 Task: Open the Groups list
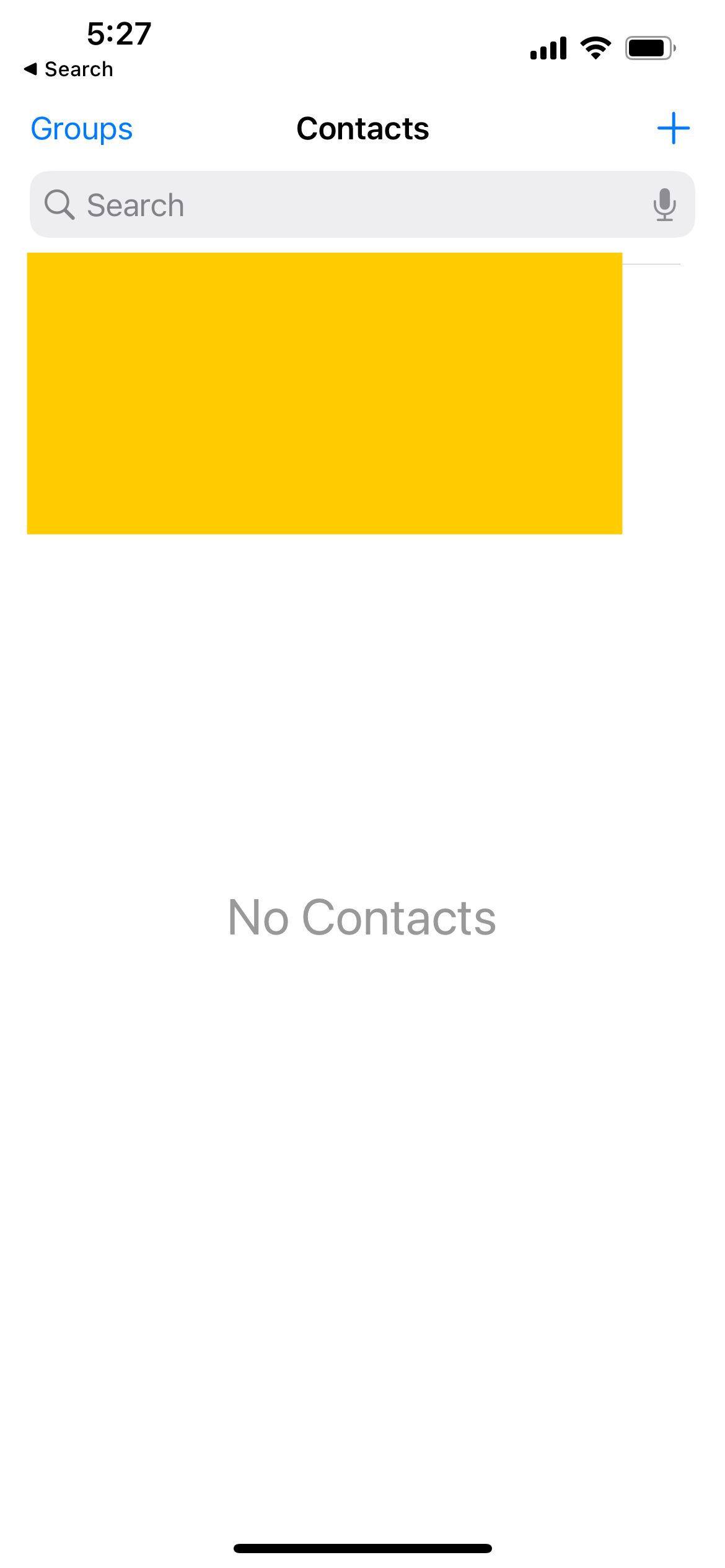pyautogui.click(x=82, y=129)
